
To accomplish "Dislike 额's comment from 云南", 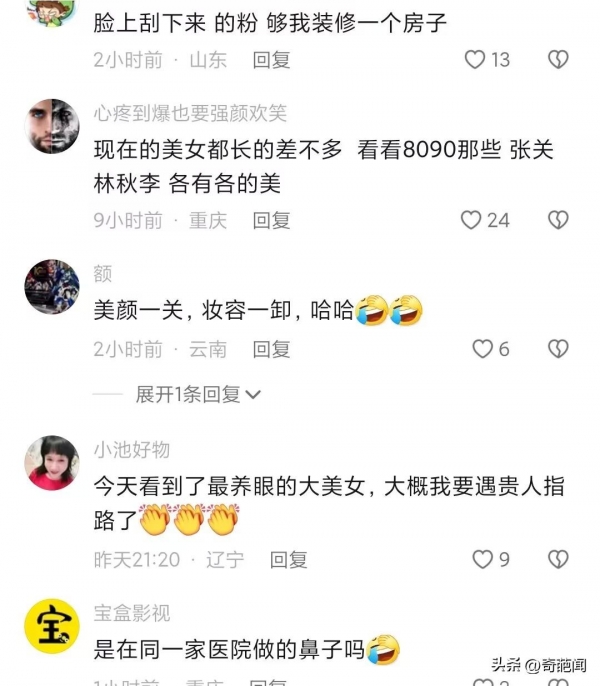I will pyautogui.click(x=558, y=349).
